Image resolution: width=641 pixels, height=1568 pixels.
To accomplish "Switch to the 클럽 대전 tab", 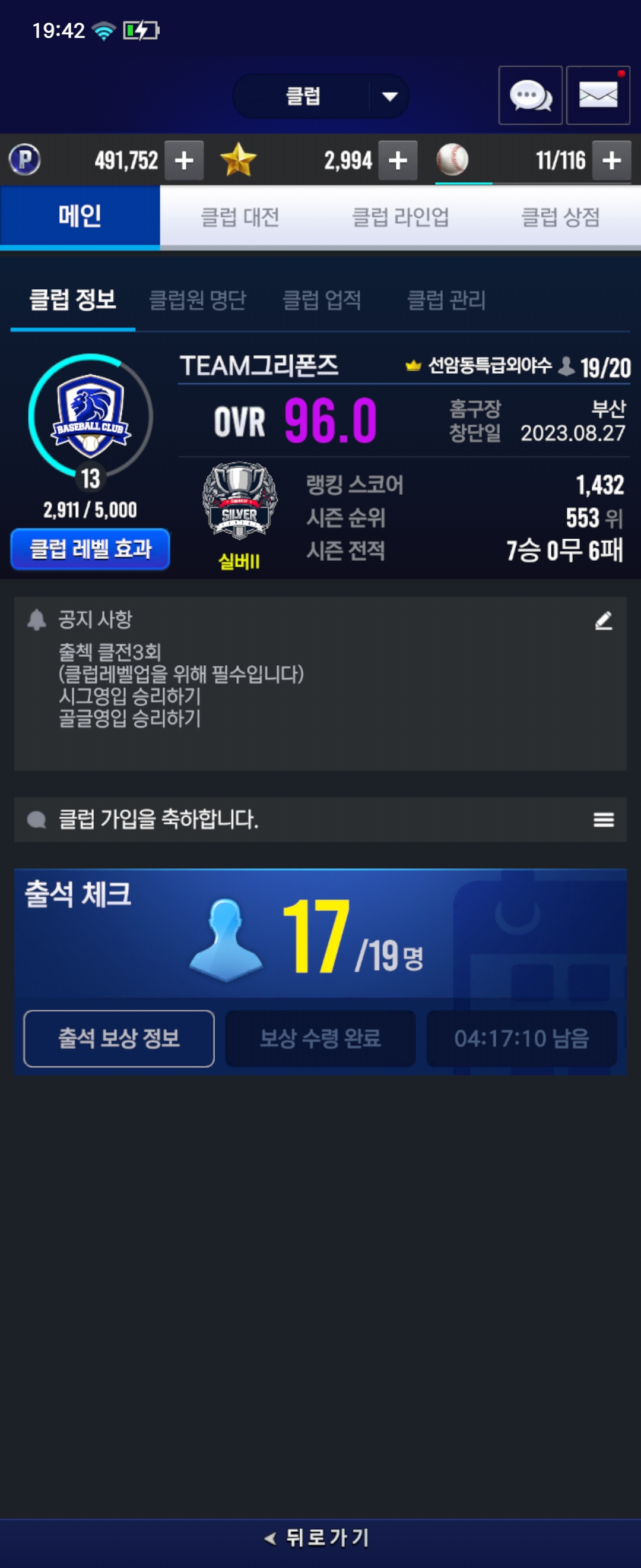I will (240, 217).
